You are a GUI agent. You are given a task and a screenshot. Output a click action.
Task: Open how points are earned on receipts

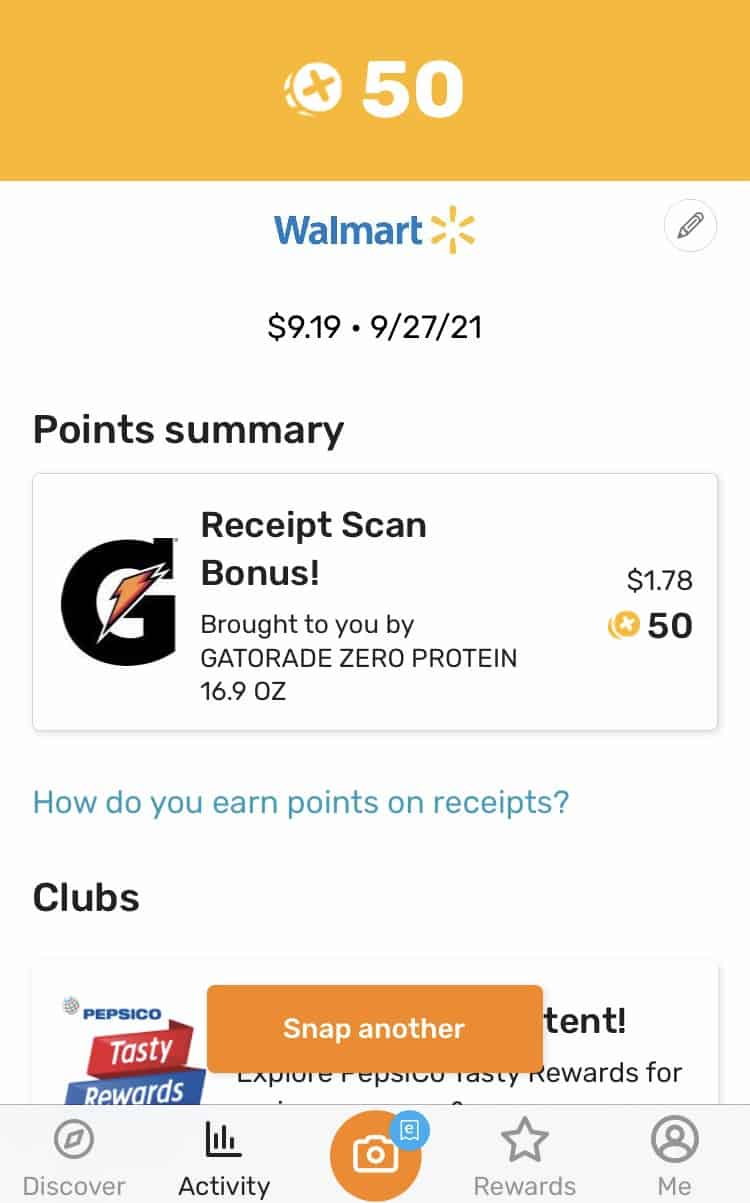300,802
